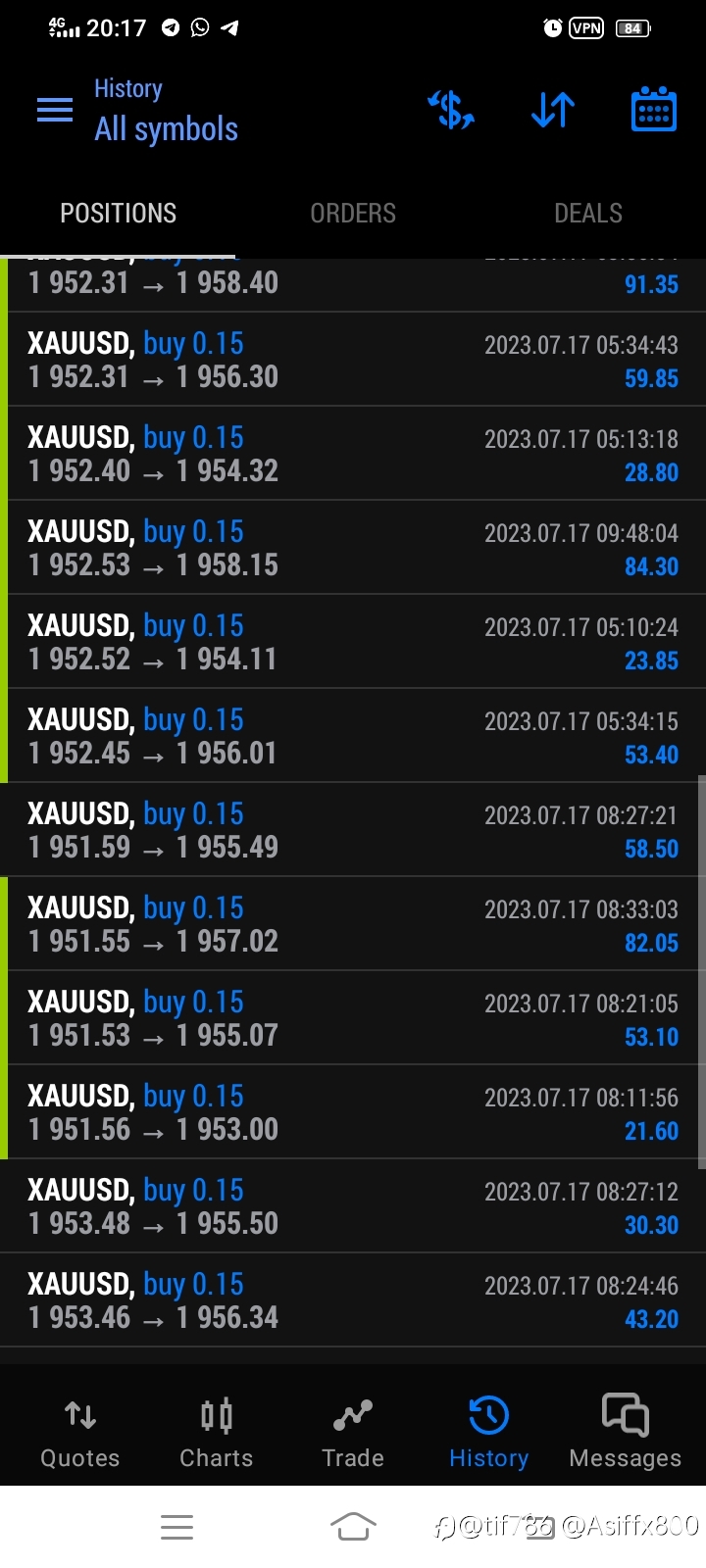Select the POSITIONS tab
This screenshot has height=1568, width=706.
(x=118, y=214)
